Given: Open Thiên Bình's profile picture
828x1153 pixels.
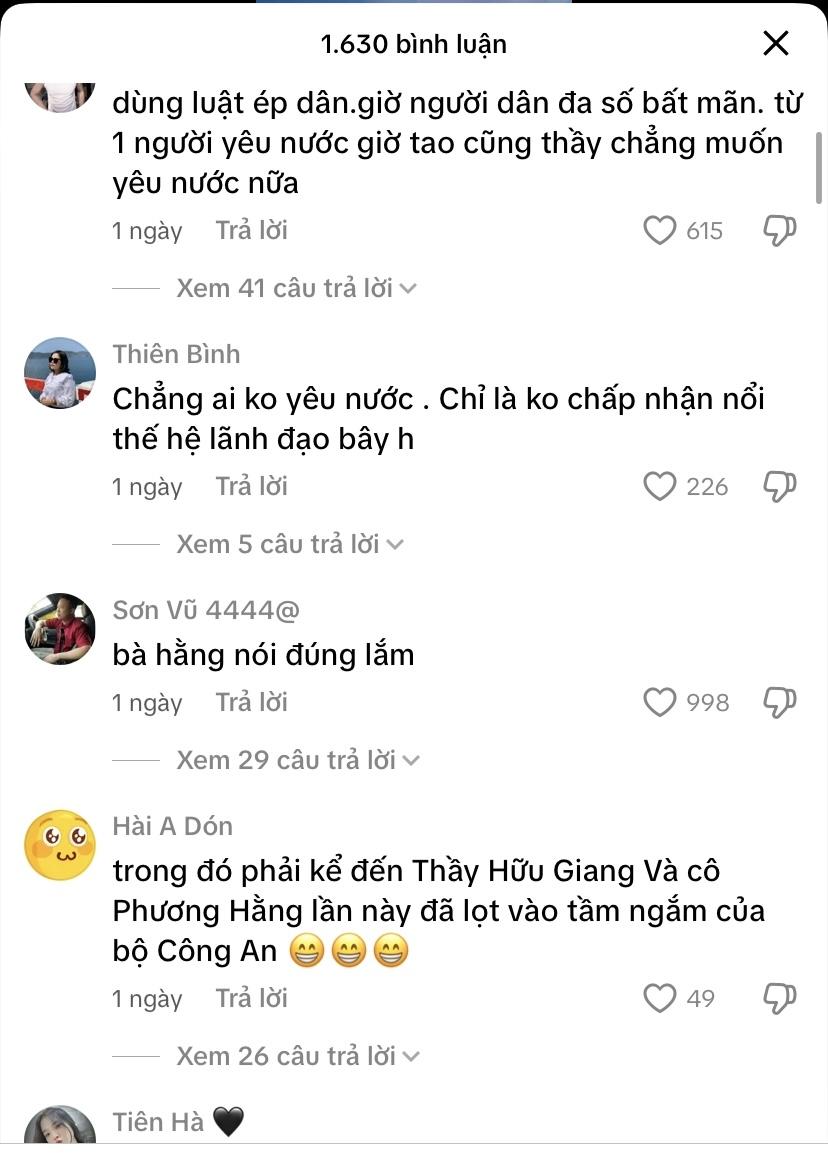Looking at the screenshot, I should (x=59, y=373).
